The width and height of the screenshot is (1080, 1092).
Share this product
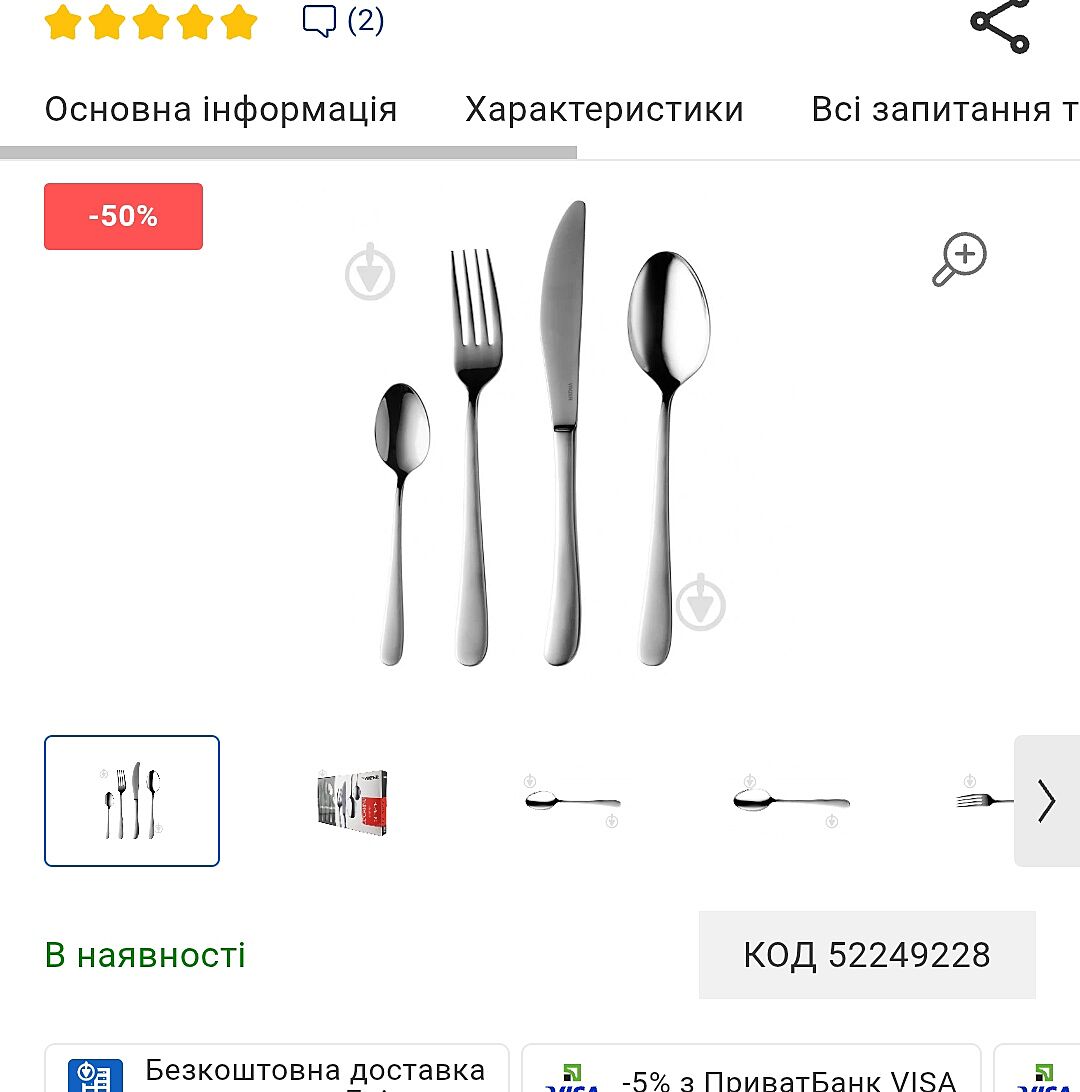[1000, 25]
